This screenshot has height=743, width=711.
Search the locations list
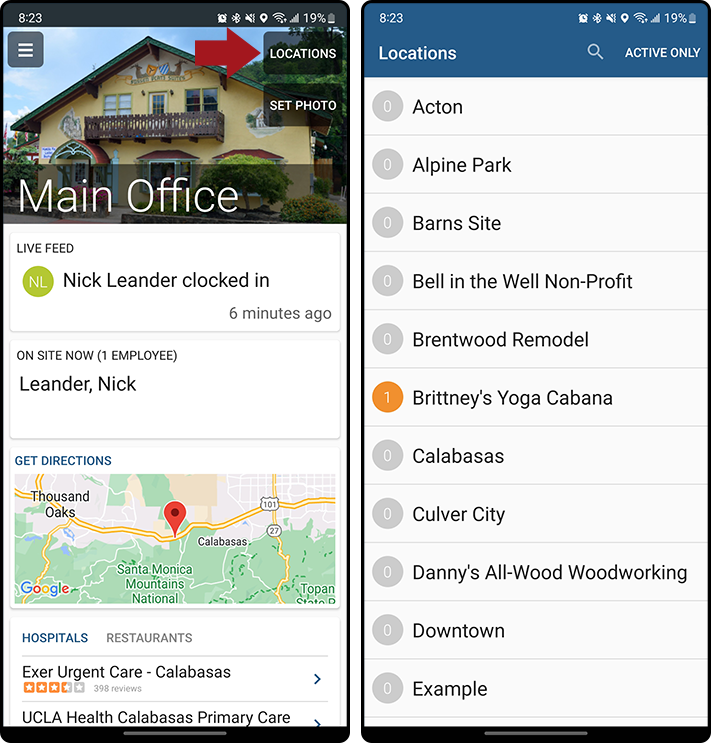point(595,52)
